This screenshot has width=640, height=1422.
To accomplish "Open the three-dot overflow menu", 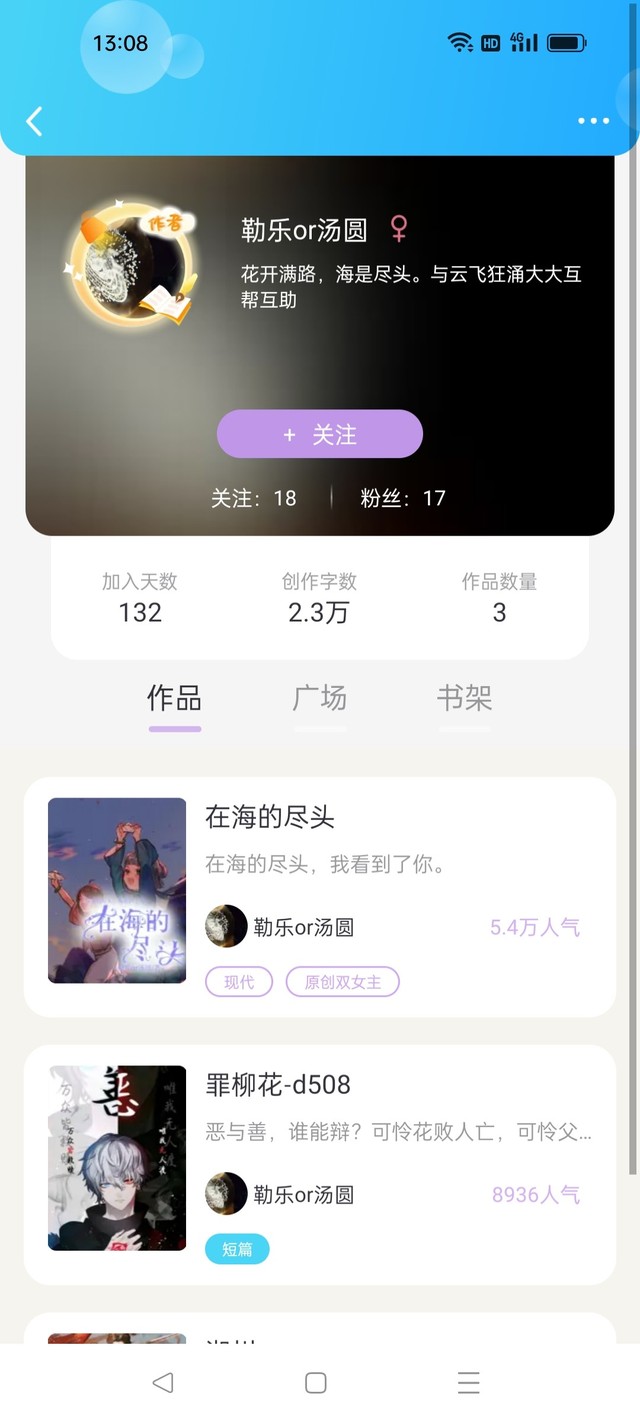I will click(593, 121).
